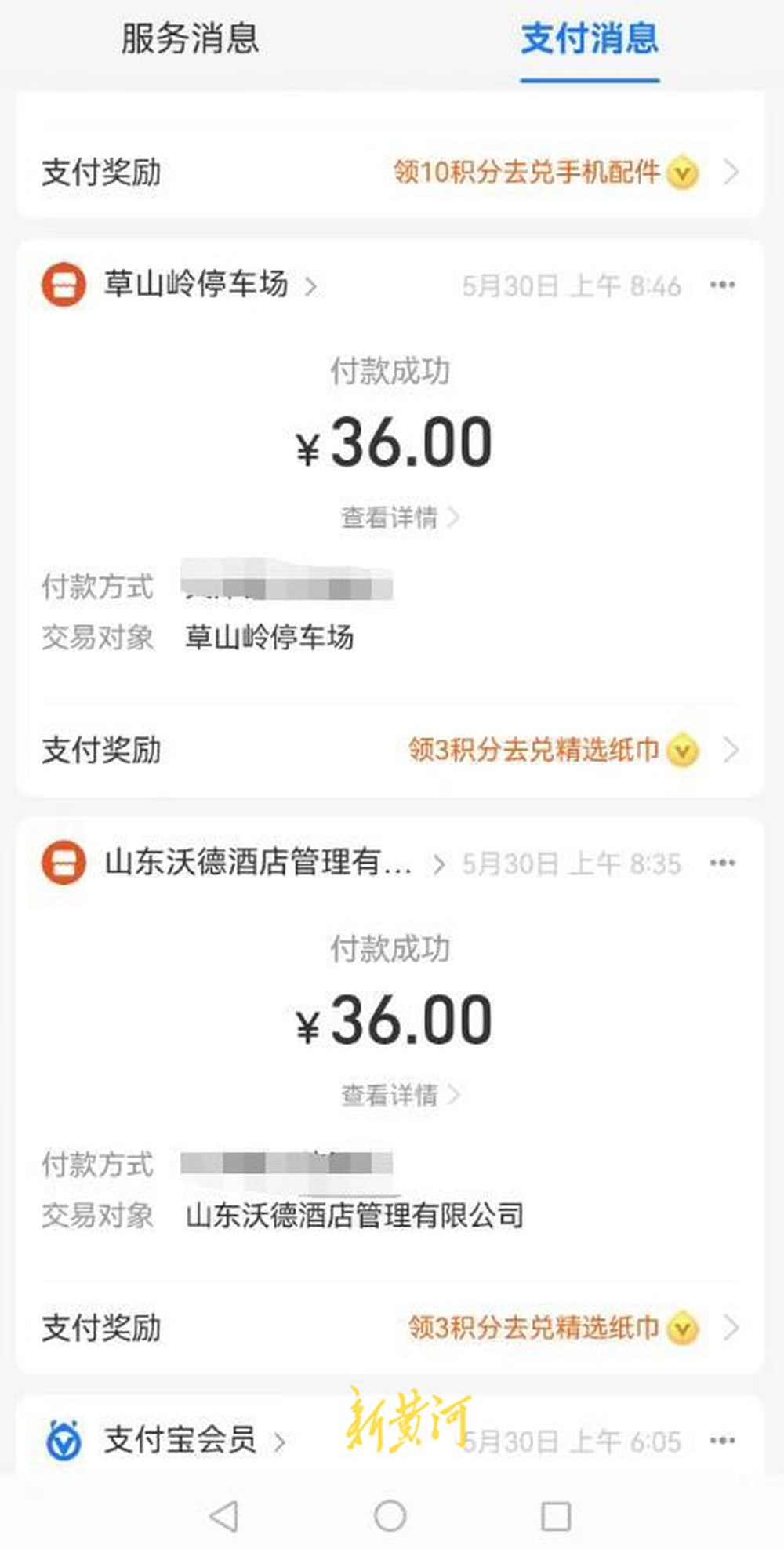View details of 草山岭停车场 payment

(x=400, y=518)
